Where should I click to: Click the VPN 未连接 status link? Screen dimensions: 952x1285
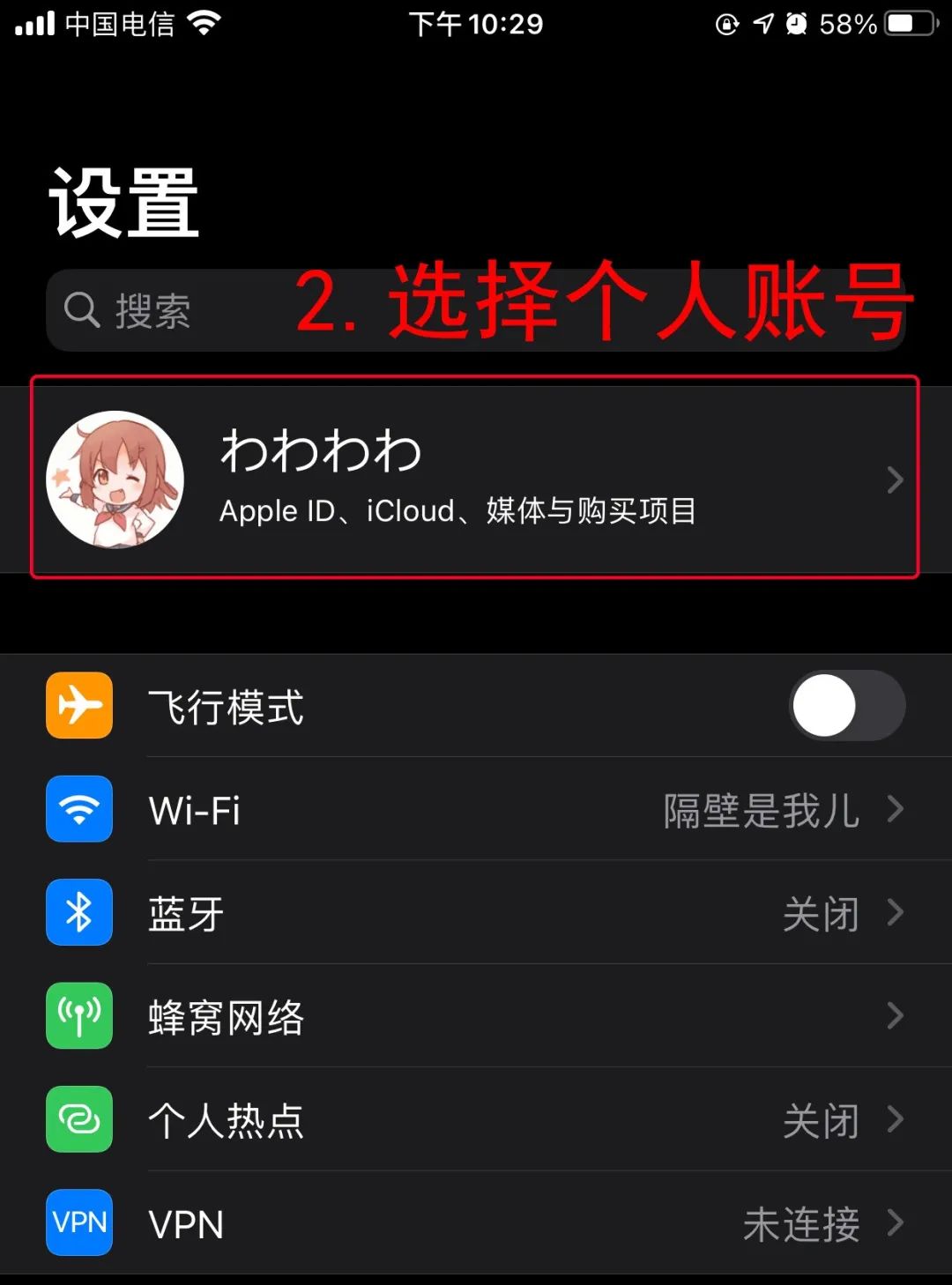[x=802, y=1223]
